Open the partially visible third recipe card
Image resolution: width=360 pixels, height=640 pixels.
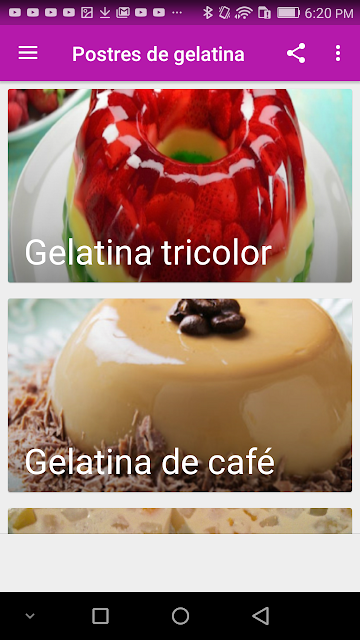pyautogui.click(x=180, y=521)
